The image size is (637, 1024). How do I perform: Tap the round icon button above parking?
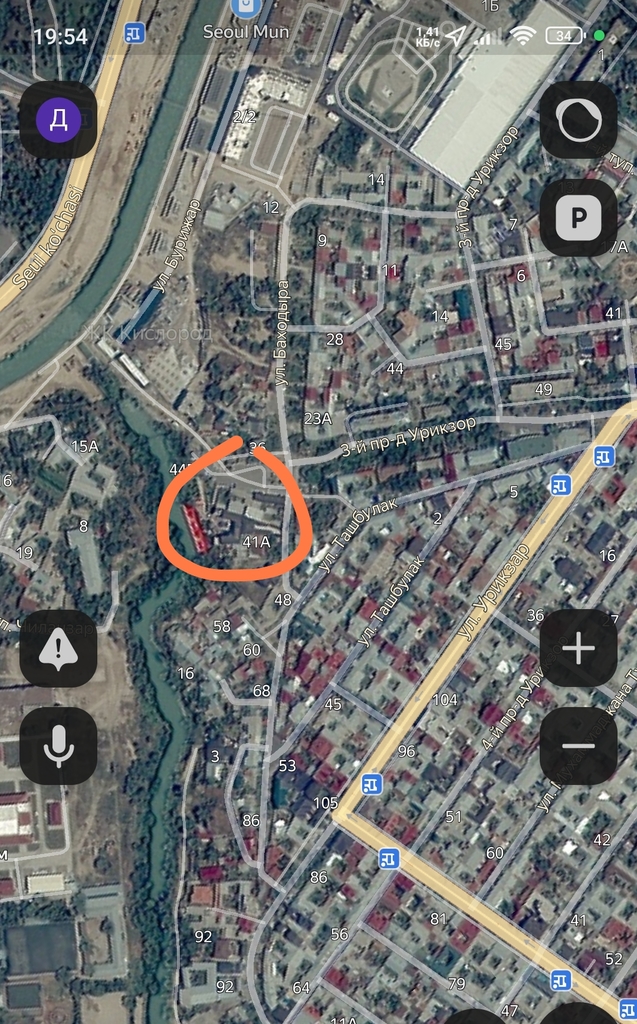click(x=578, y=120)
